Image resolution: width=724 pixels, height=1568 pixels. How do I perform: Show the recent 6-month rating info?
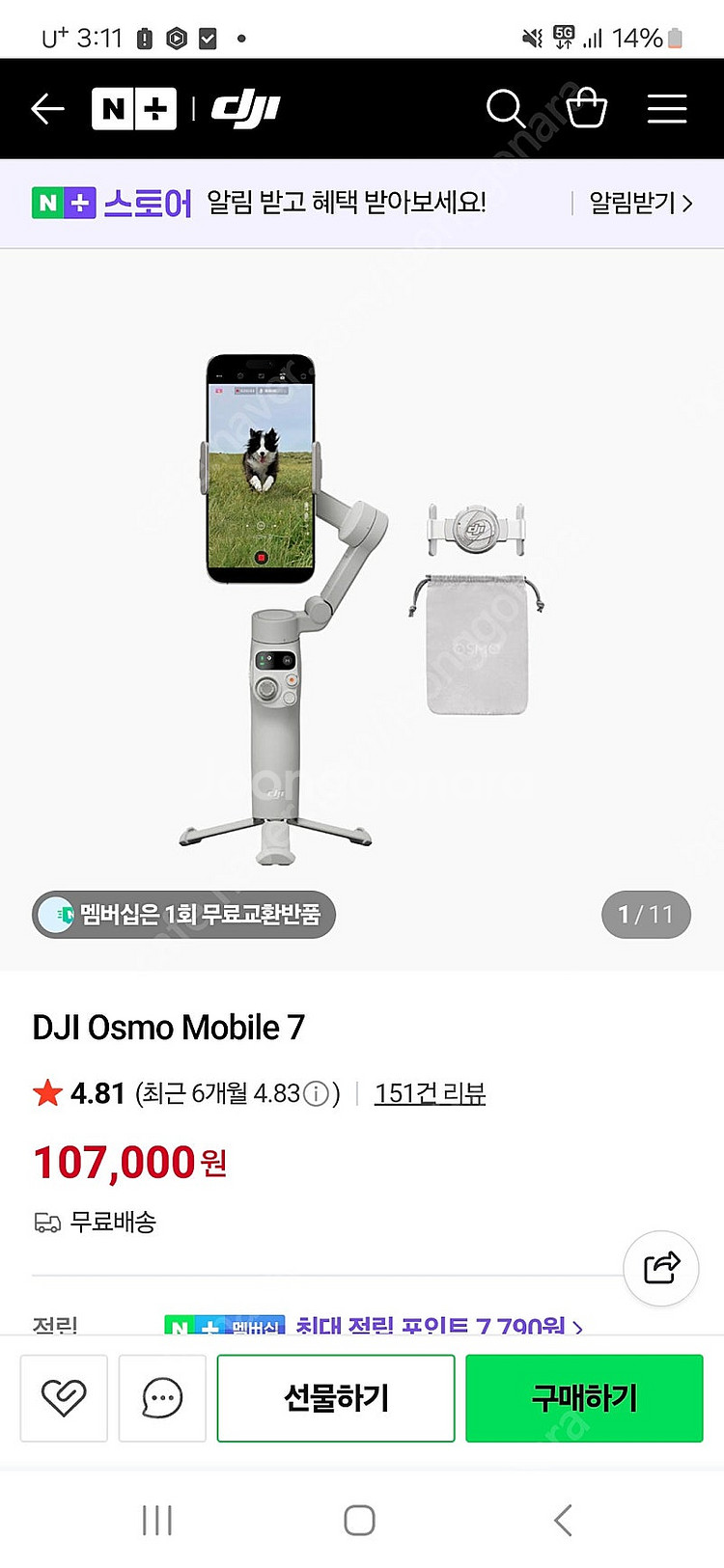tap(316, 1094)
